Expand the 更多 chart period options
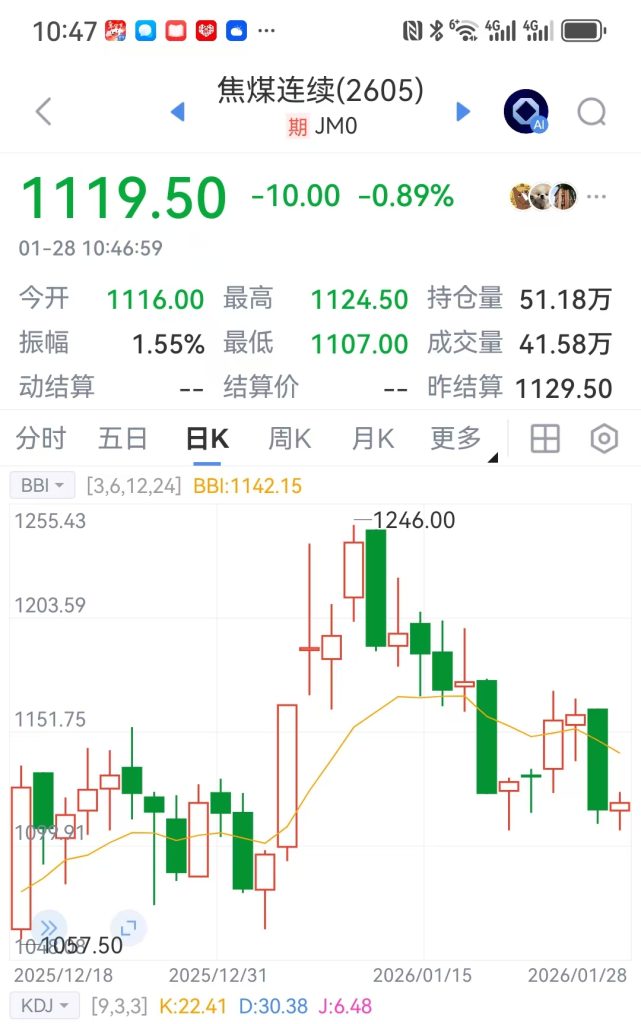 tap(458, 438)
